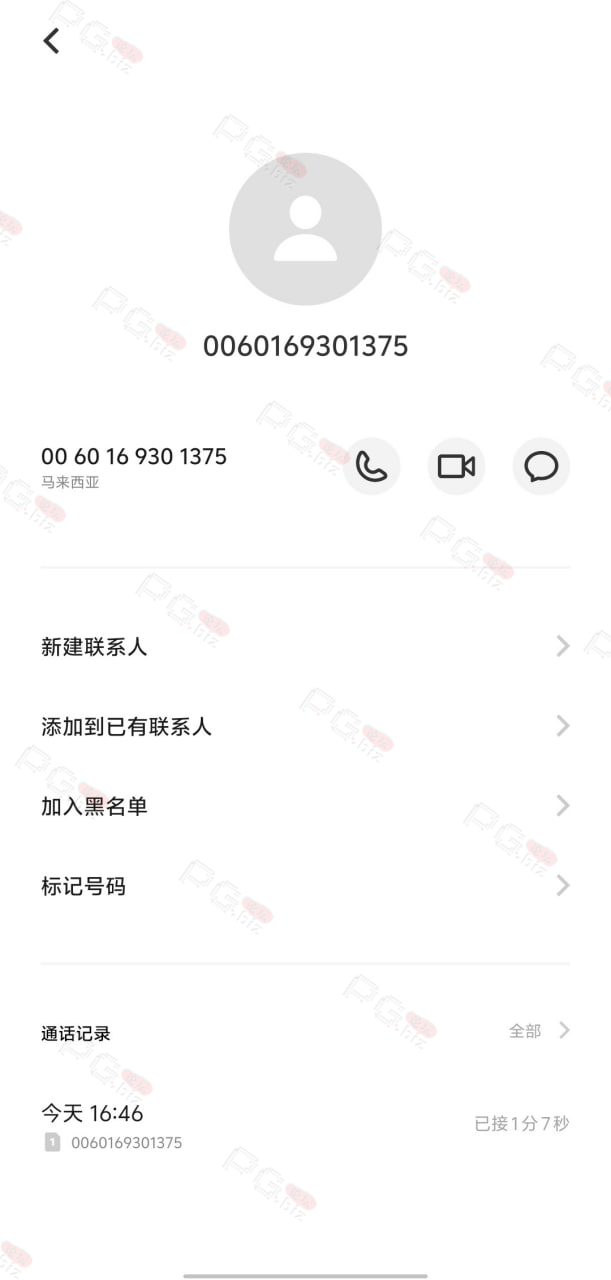Open 新建联系人 to create a contact
Screen dimensions: 611x1280
(x=305, y=647)
